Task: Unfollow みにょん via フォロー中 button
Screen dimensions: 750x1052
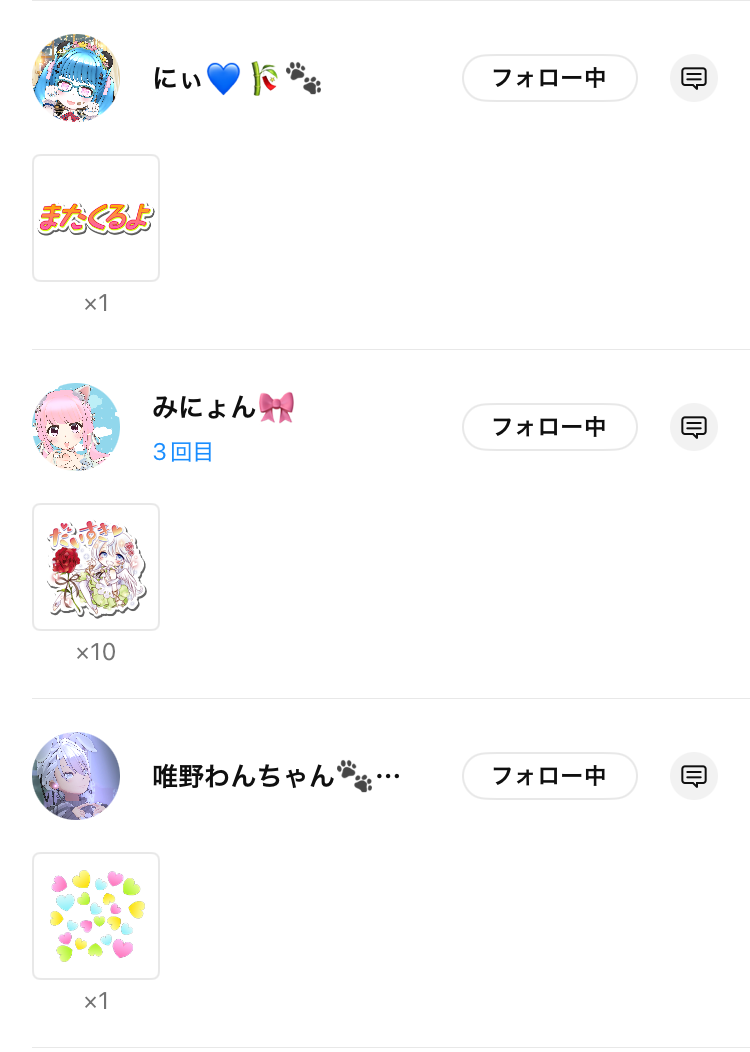Action: pyautogui.click(x=549, y=427)
